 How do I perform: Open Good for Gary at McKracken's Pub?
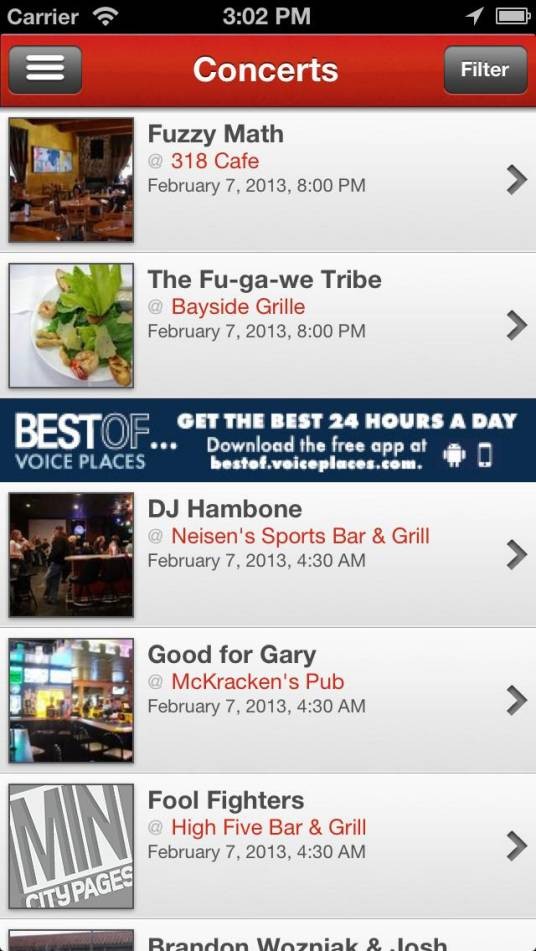pos(268,701)
